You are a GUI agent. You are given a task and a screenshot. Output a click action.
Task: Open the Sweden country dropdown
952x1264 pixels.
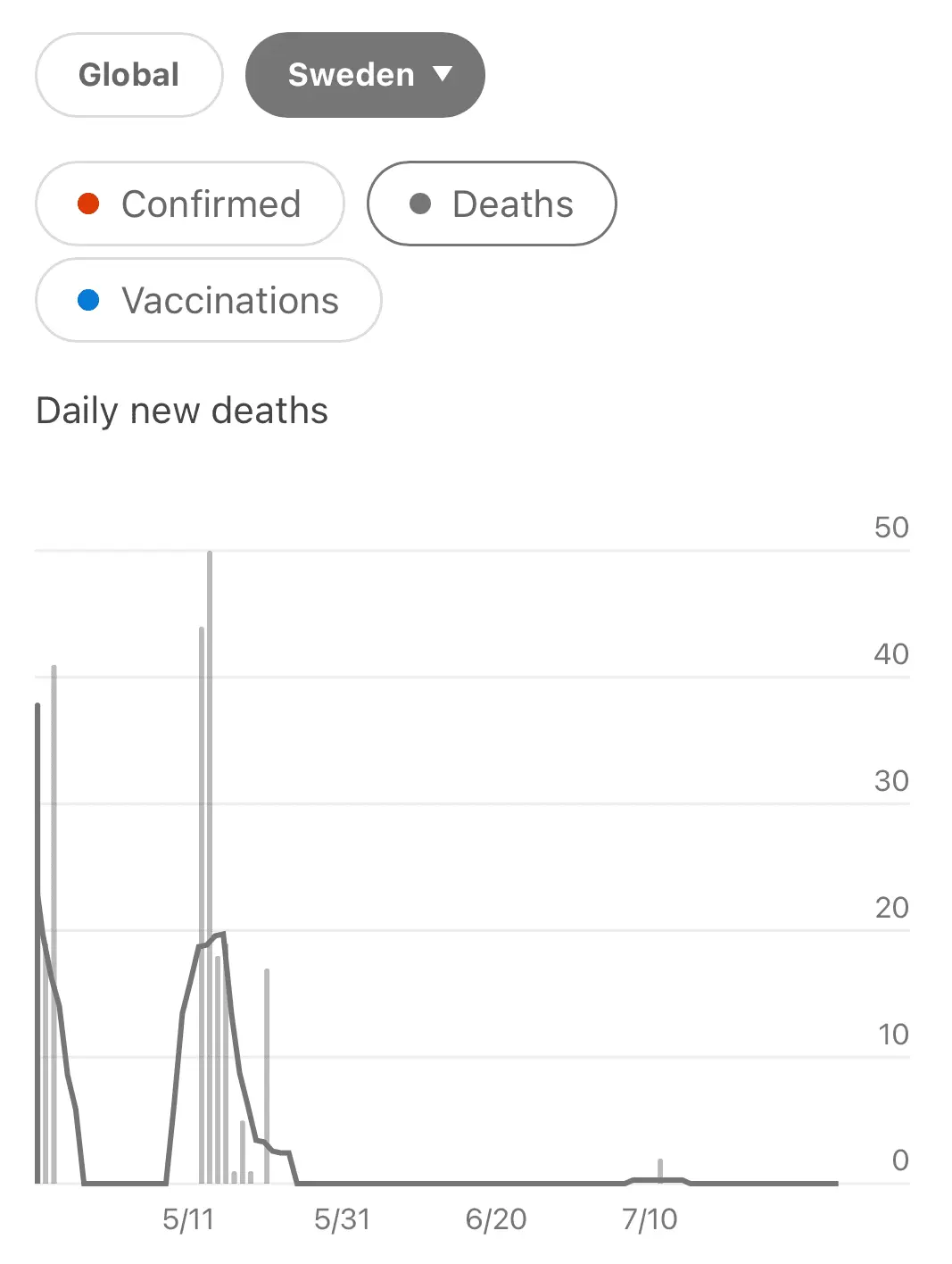(x=365, y=75)
